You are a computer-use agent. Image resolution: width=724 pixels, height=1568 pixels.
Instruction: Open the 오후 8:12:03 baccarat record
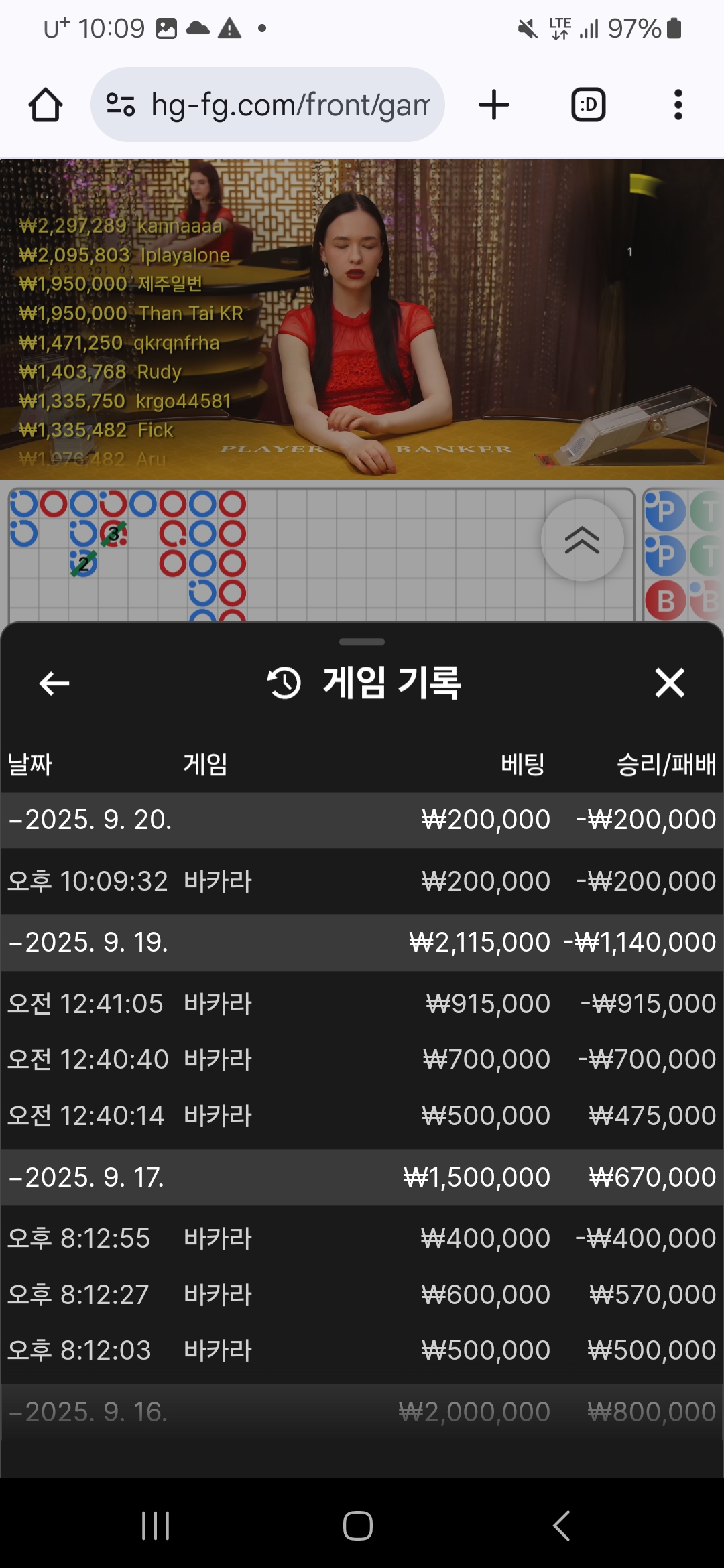[x=362, y=1350]
